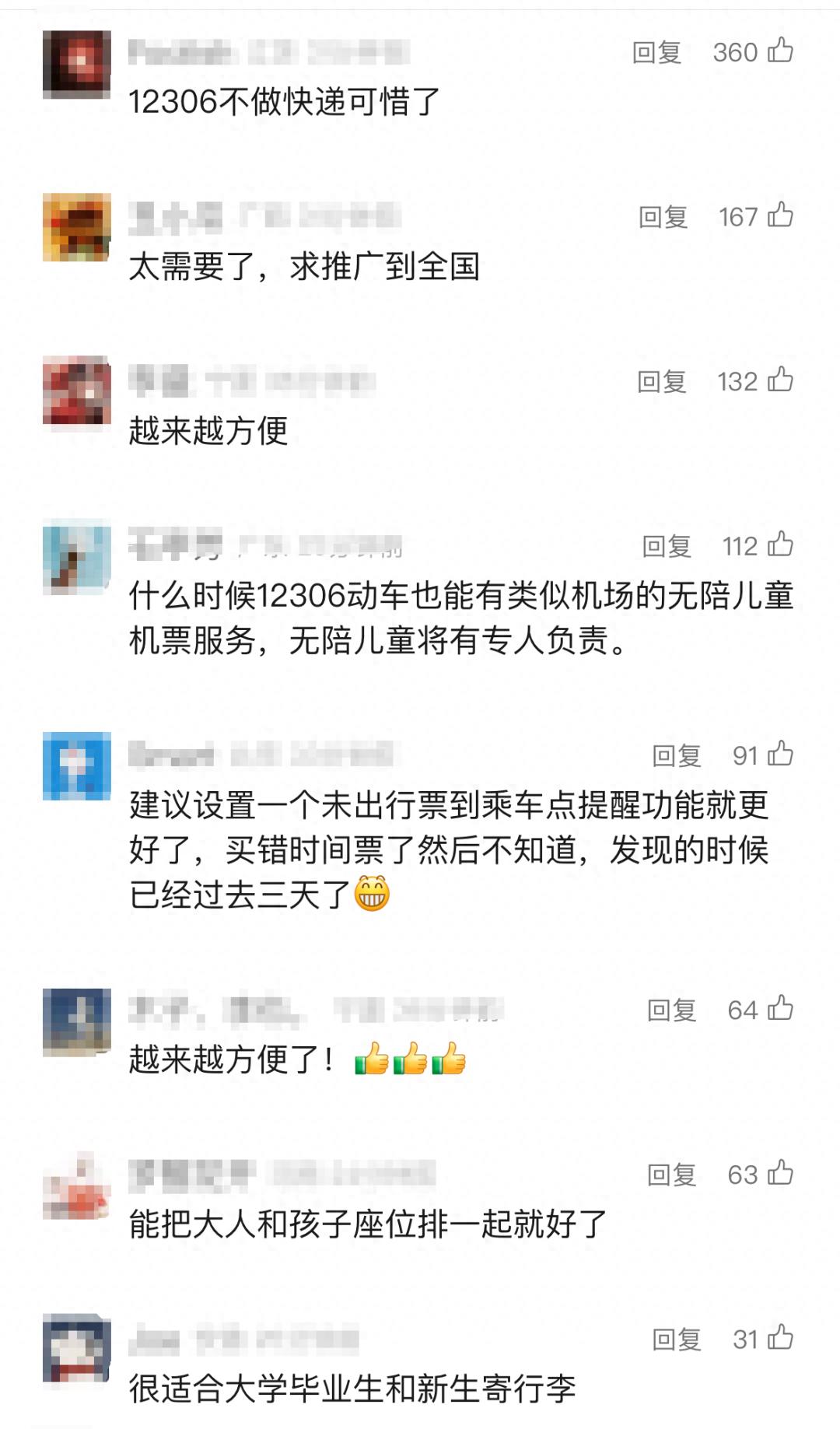Like the comment '很适合大学毕业生和新生寄行李'
Image resolution: width=840 pixels, height=1429 pixels.
point(780,1338)
